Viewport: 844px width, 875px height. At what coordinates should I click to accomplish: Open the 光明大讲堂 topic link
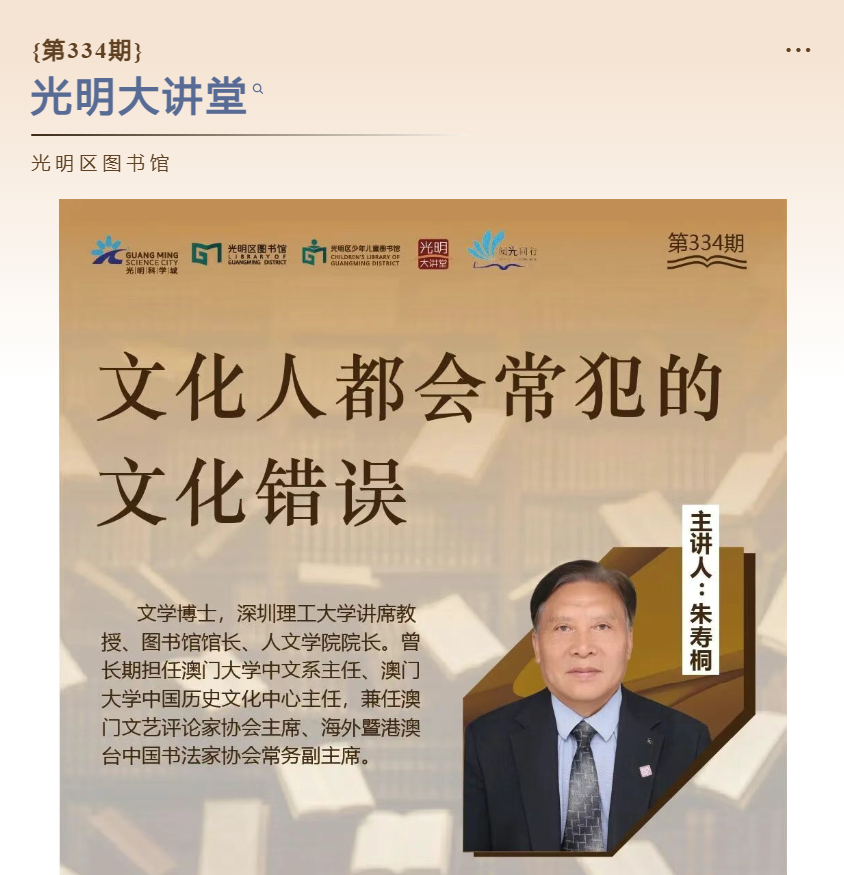pyautogui.click(x=138, y=98)
